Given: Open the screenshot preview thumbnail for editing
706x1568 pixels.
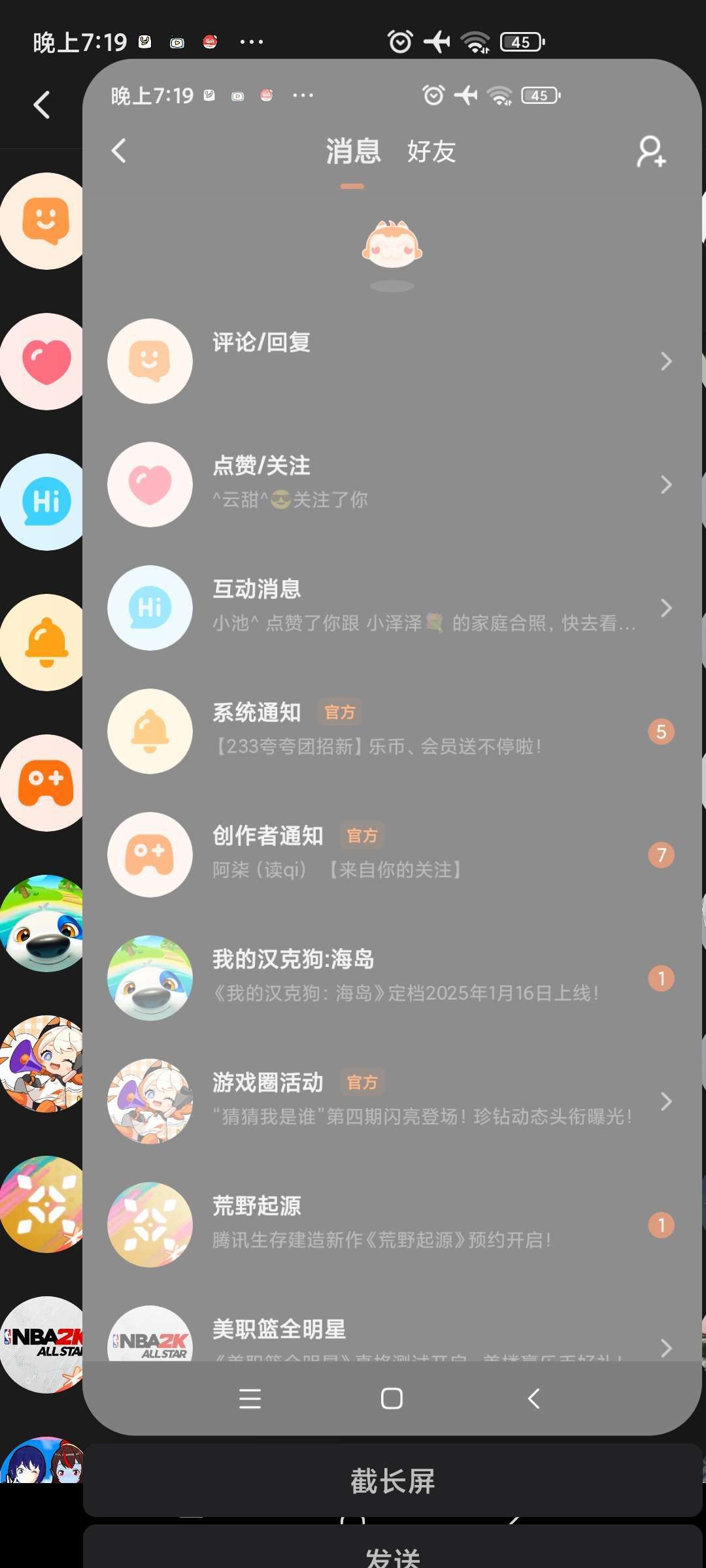Looking at the screenshot, I should click(392, 745).
